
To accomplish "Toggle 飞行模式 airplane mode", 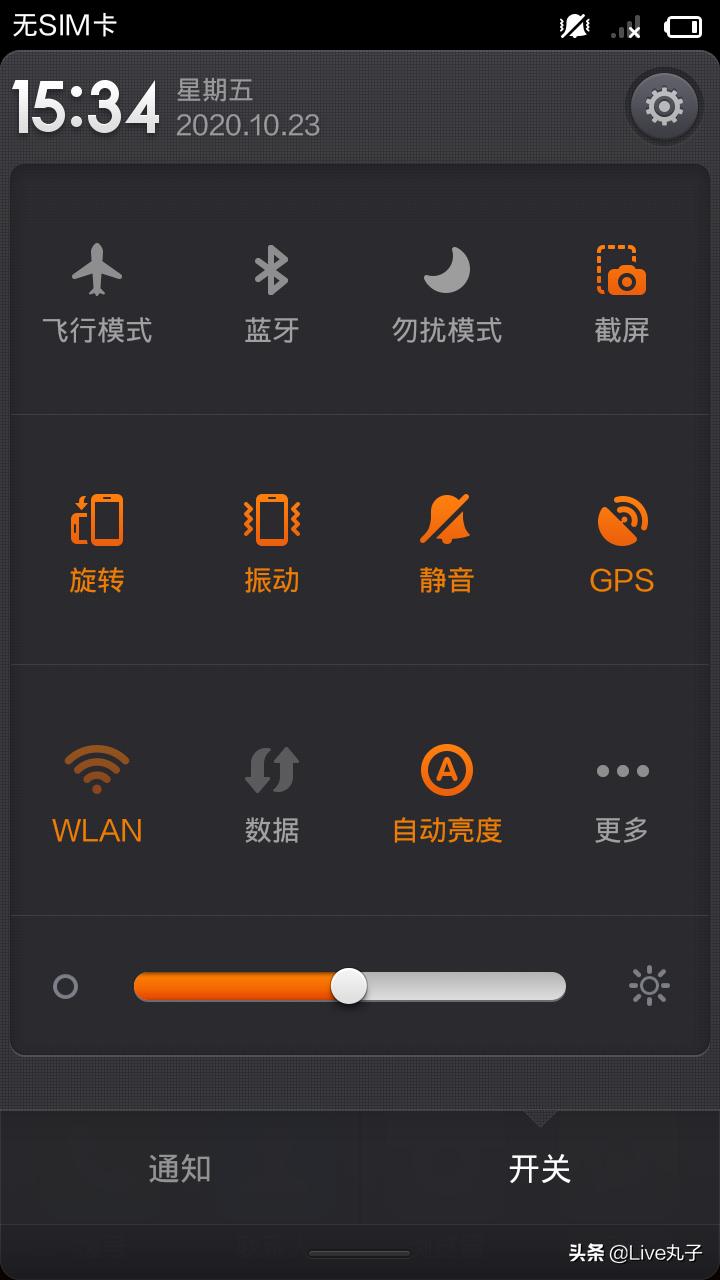I will click(97, 285).
